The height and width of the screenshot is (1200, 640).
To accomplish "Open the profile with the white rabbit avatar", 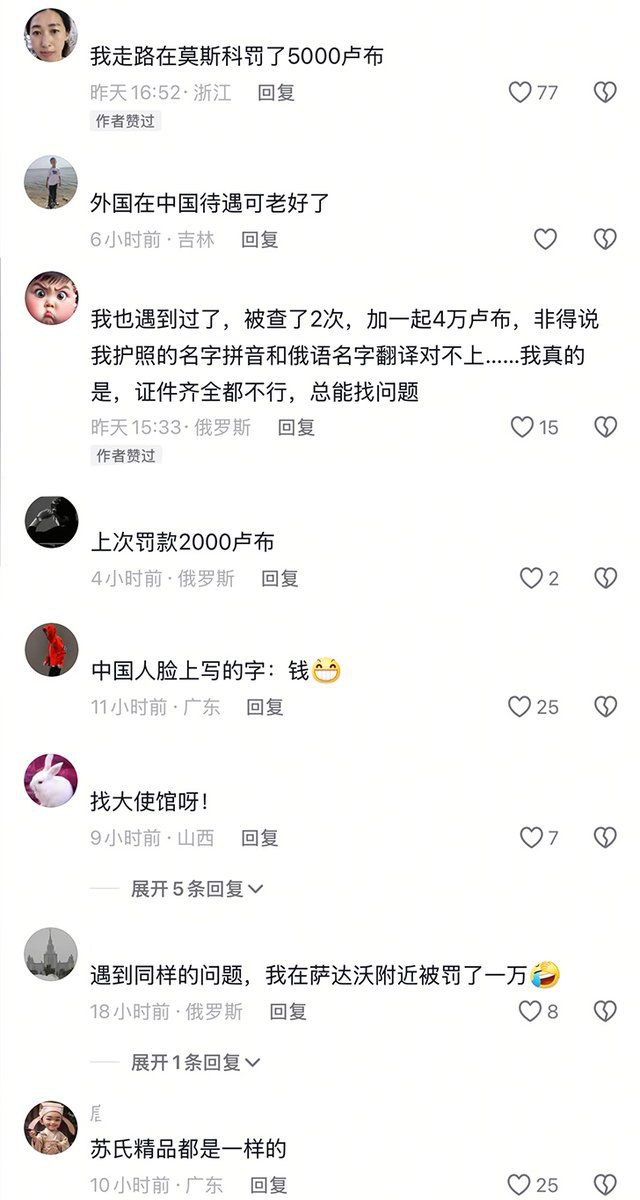I will point(50,781).
